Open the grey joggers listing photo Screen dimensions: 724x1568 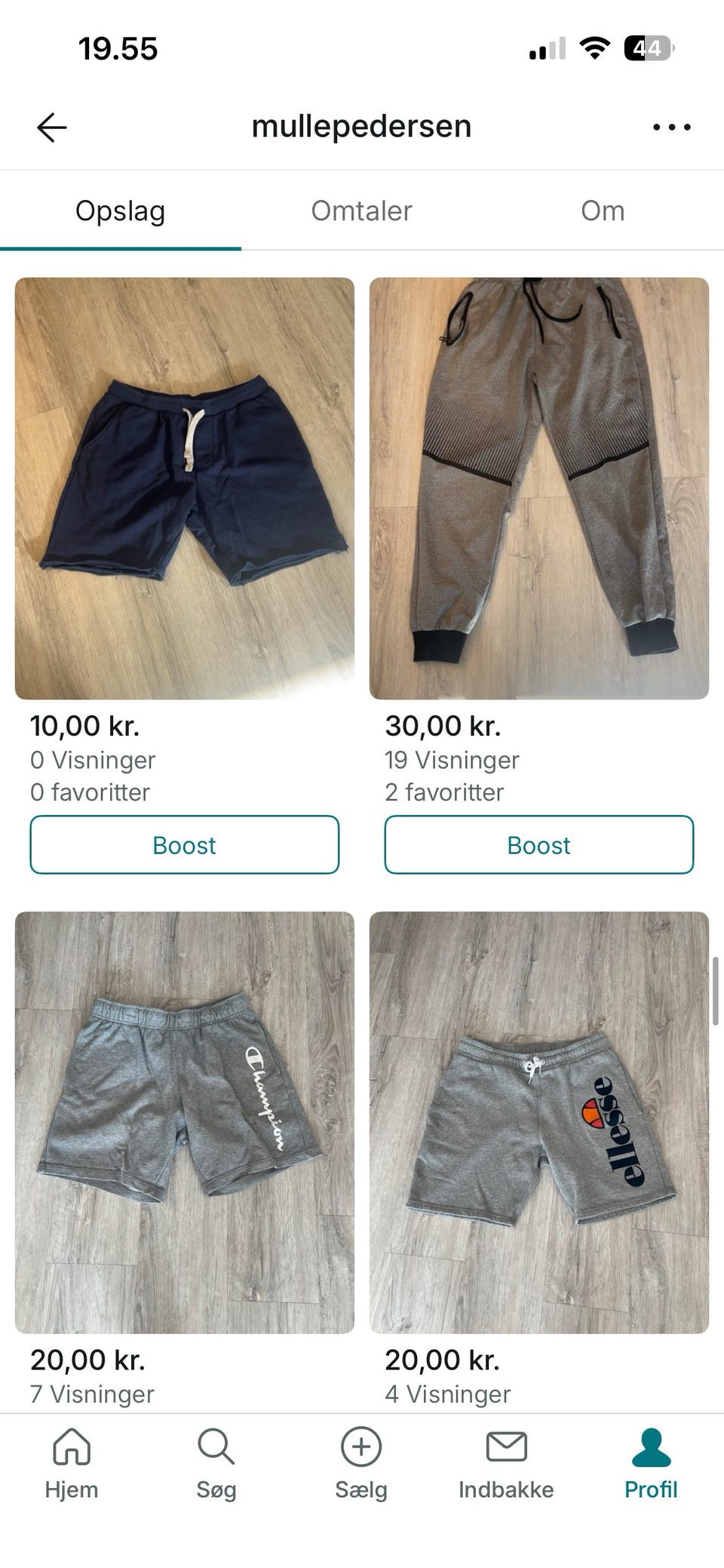pyautogui.click(x=538, y=487)
